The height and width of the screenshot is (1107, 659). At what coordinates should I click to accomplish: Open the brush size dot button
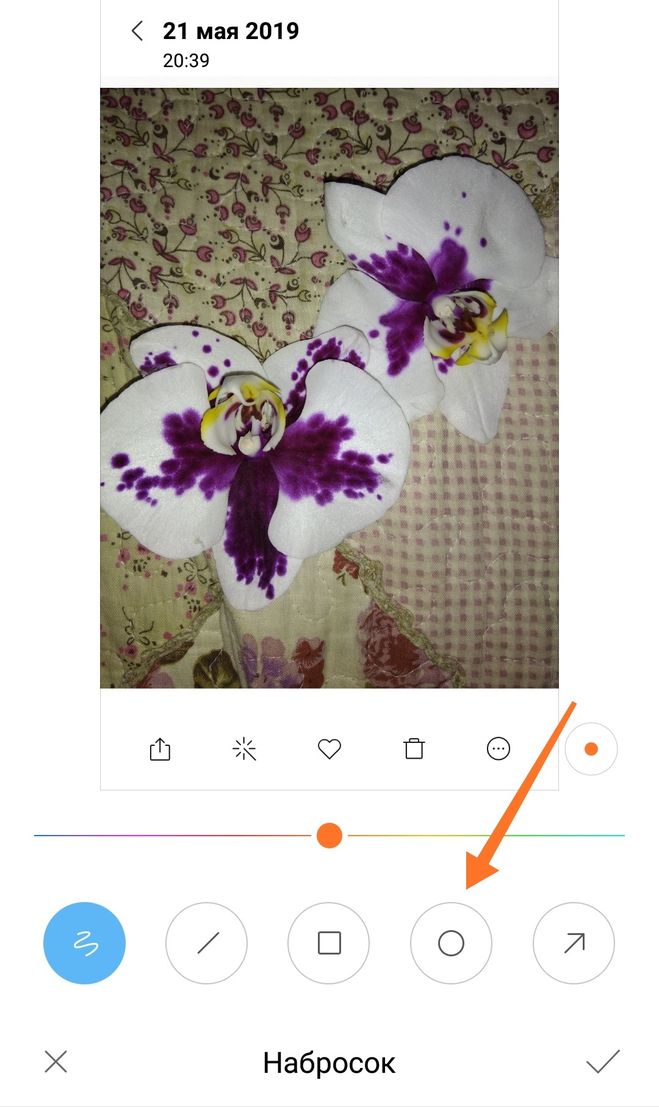[591, 749]
